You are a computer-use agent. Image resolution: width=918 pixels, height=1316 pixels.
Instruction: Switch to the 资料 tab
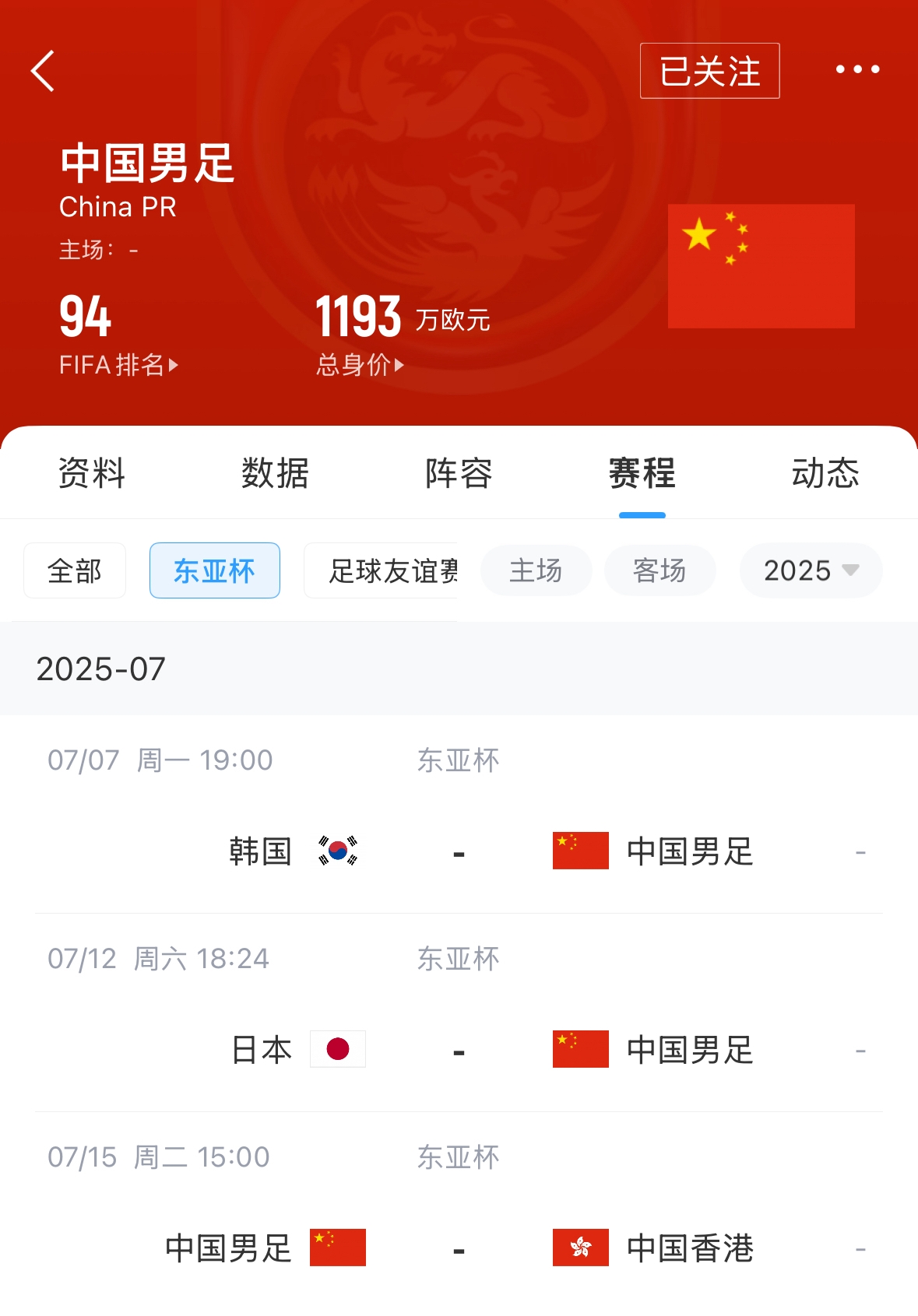tap(92, 473)
